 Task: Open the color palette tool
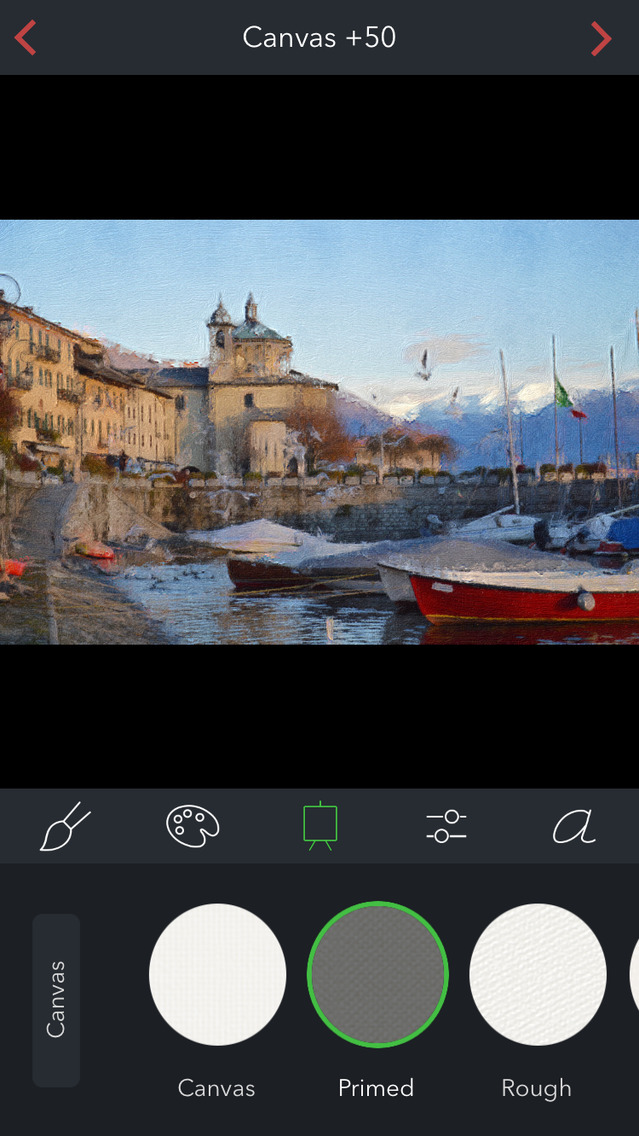pos(192,826)
